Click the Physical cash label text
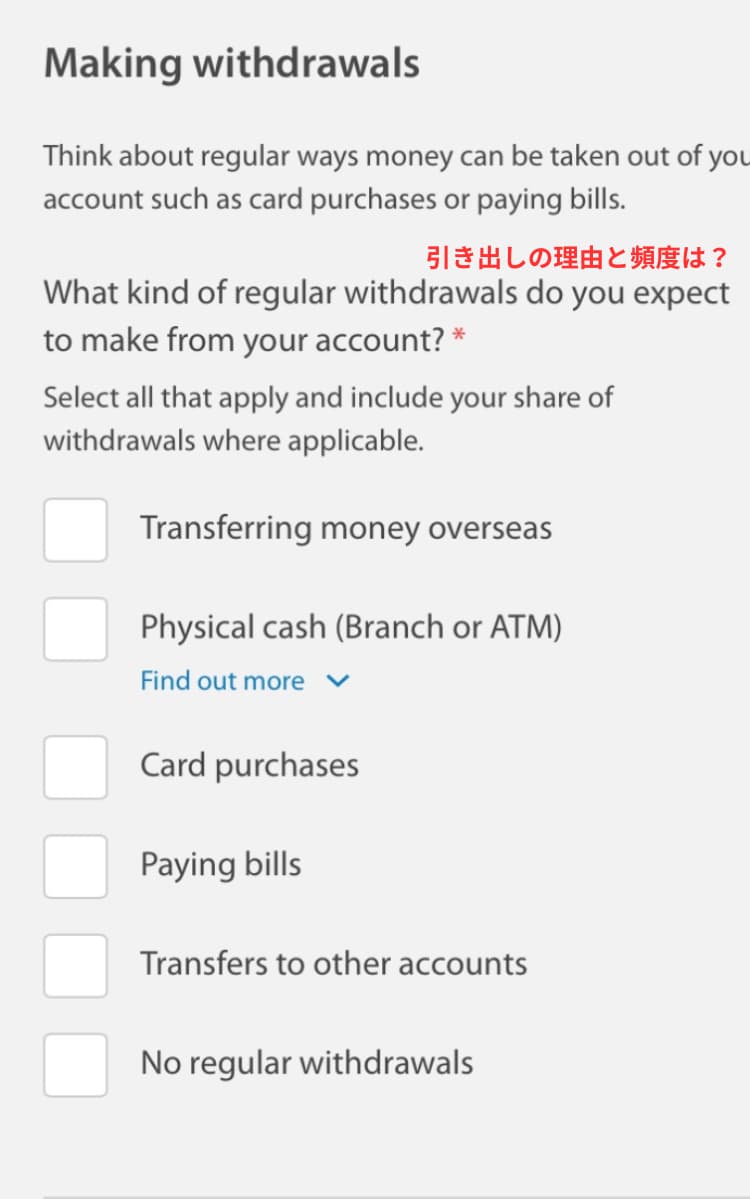The width and height of the screenshot is (750, 1199). tap(352, 627)
